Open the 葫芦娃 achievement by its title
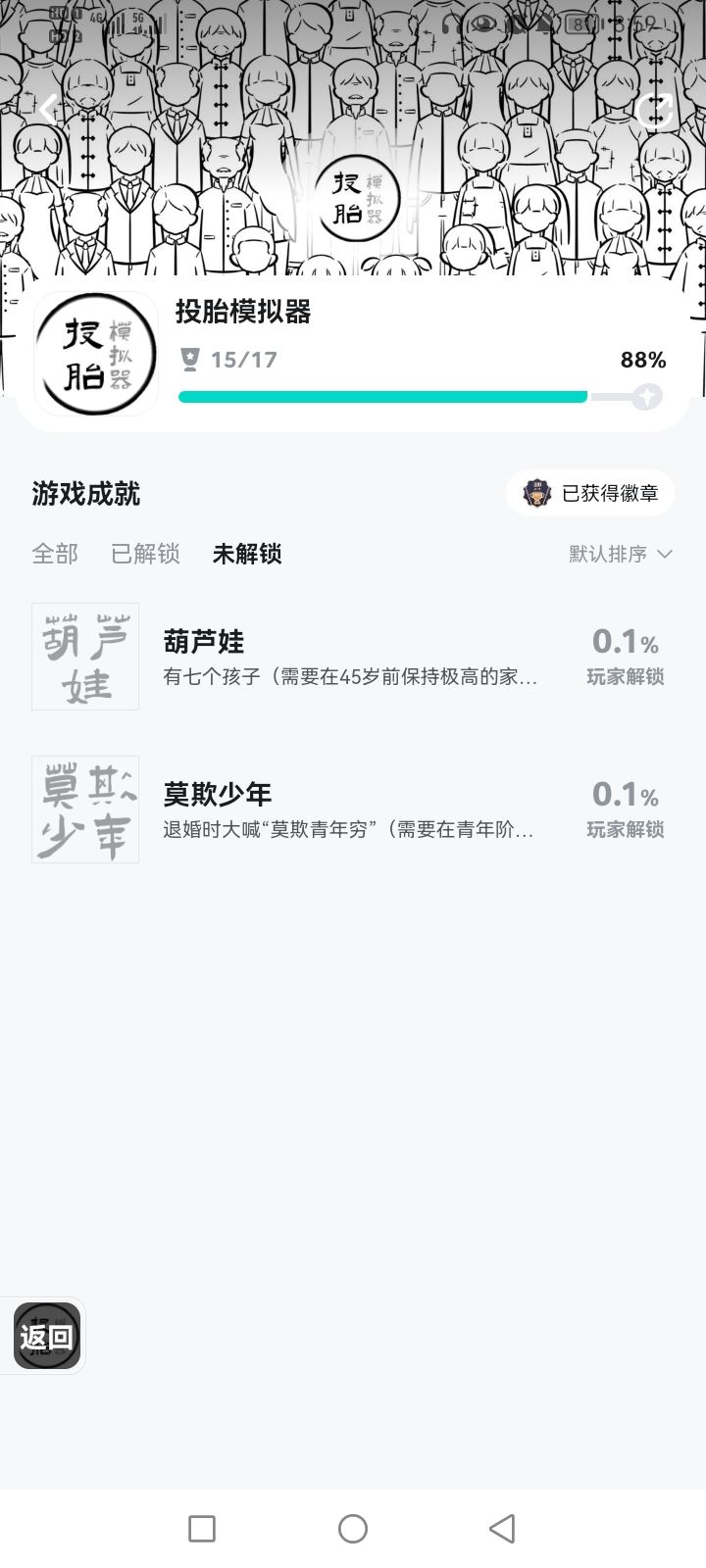The image size is (706, 1568). pos(204,642)
